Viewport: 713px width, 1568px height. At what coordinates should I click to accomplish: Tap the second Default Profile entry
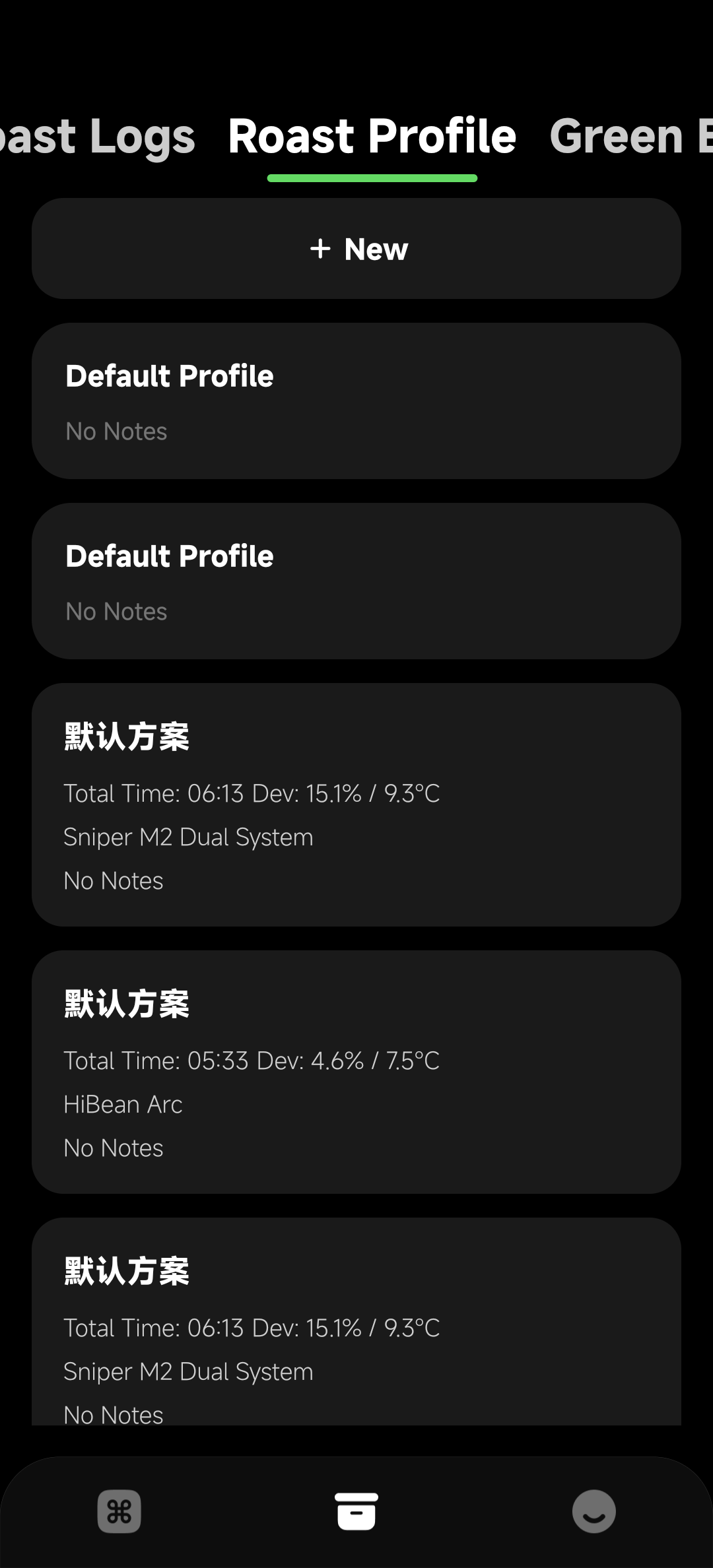coord(356,579)
